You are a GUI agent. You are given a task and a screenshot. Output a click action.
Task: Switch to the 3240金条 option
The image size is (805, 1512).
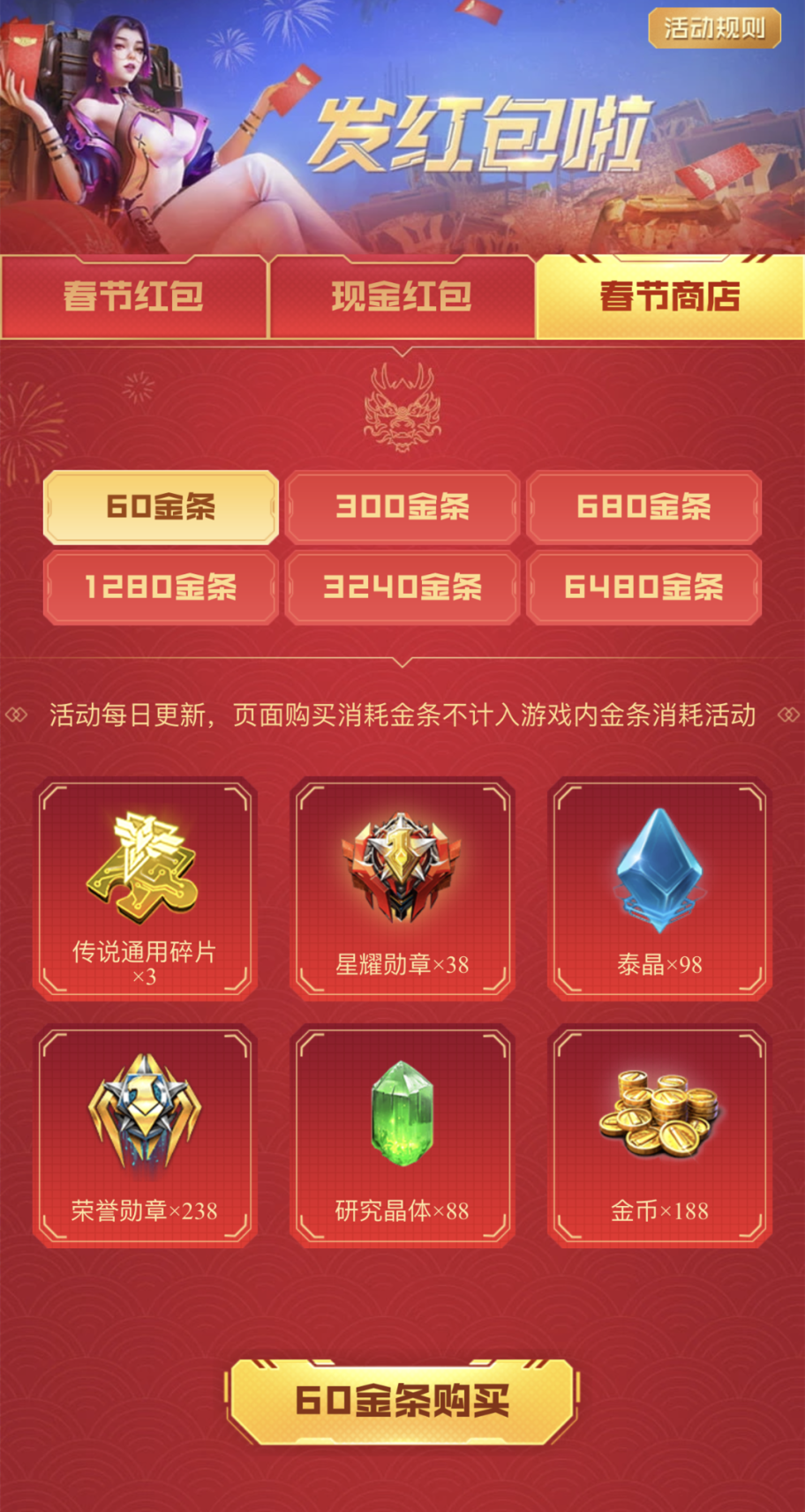click(x=402, y=588)
